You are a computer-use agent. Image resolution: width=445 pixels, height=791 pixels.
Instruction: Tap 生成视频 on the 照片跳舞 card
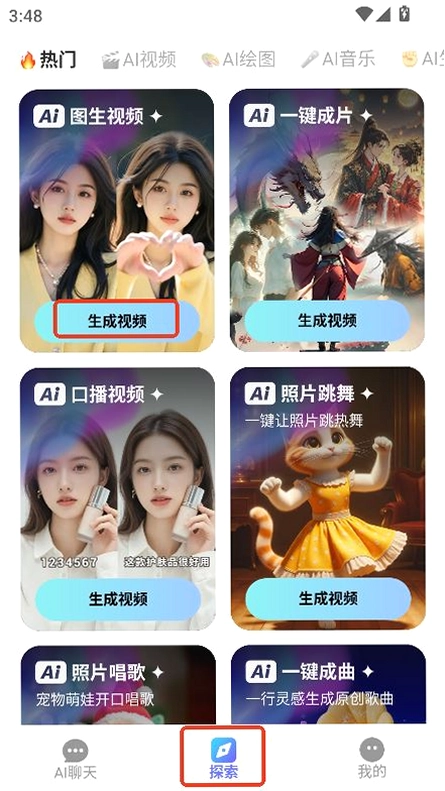click(x=328, y=599)
